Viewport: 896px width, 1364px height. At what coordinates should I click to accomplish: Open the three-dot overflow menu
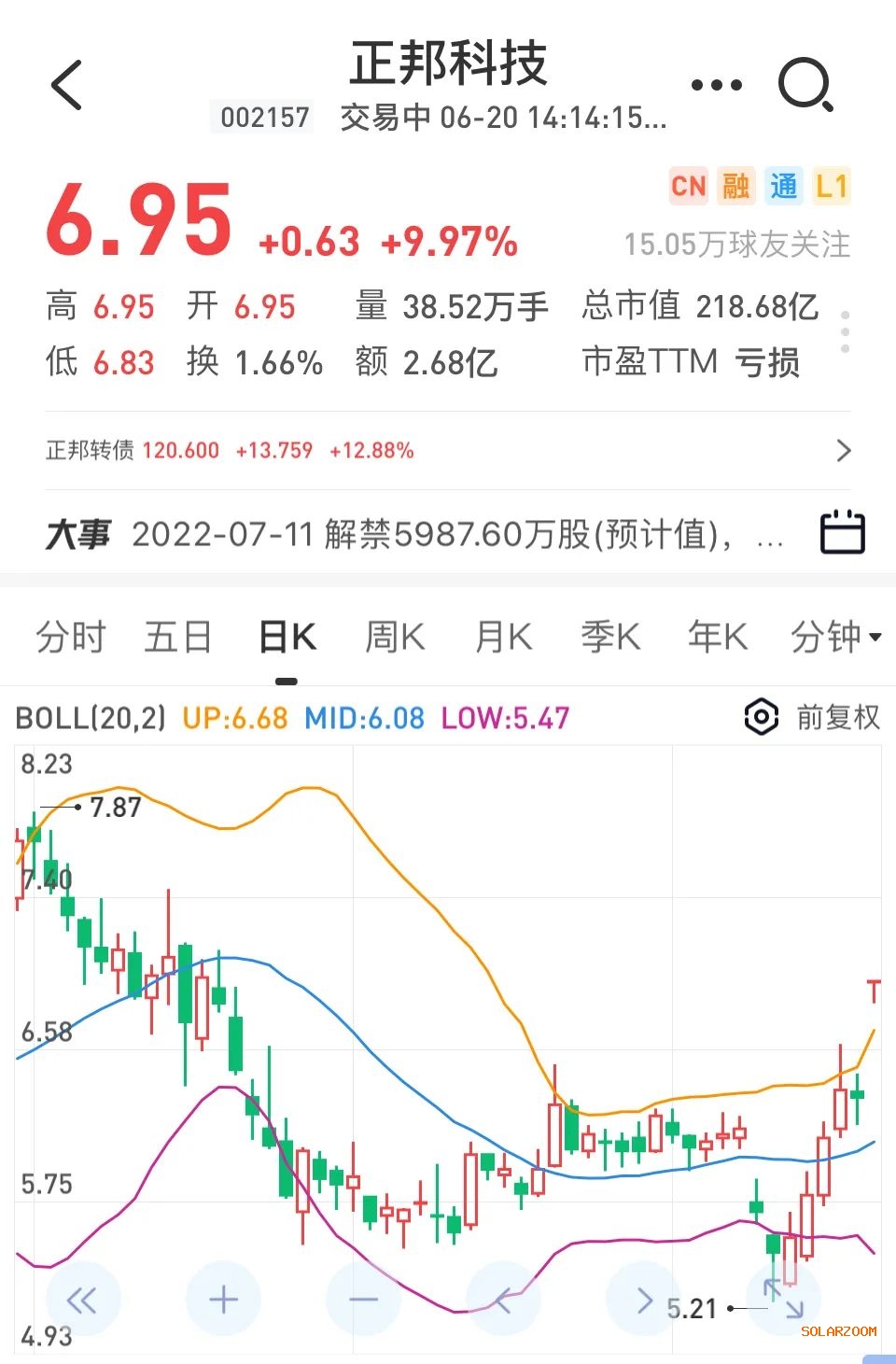pyautogui.click(x=716, y=85)
